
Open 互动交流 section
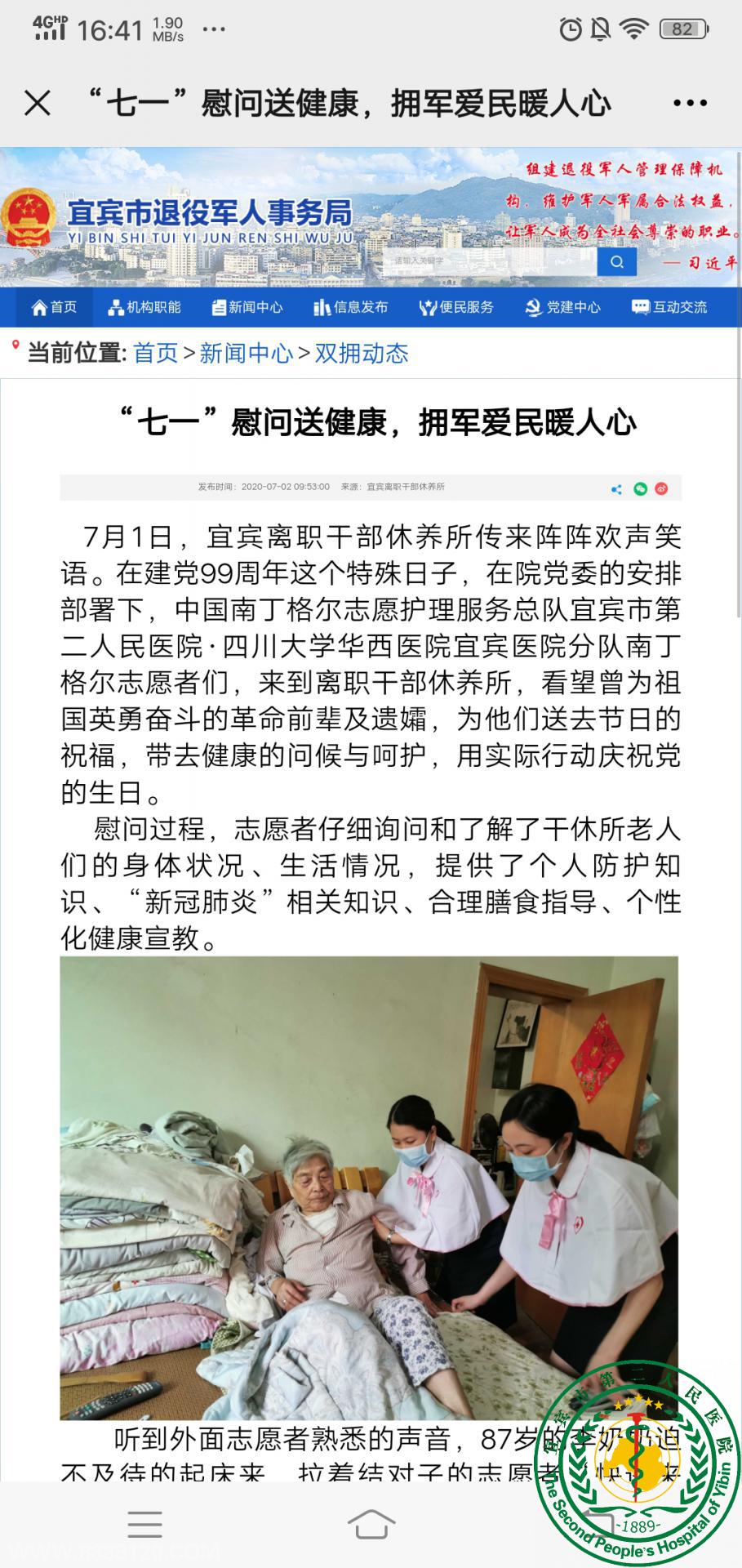pyautogui.click(x=669, y=307)
